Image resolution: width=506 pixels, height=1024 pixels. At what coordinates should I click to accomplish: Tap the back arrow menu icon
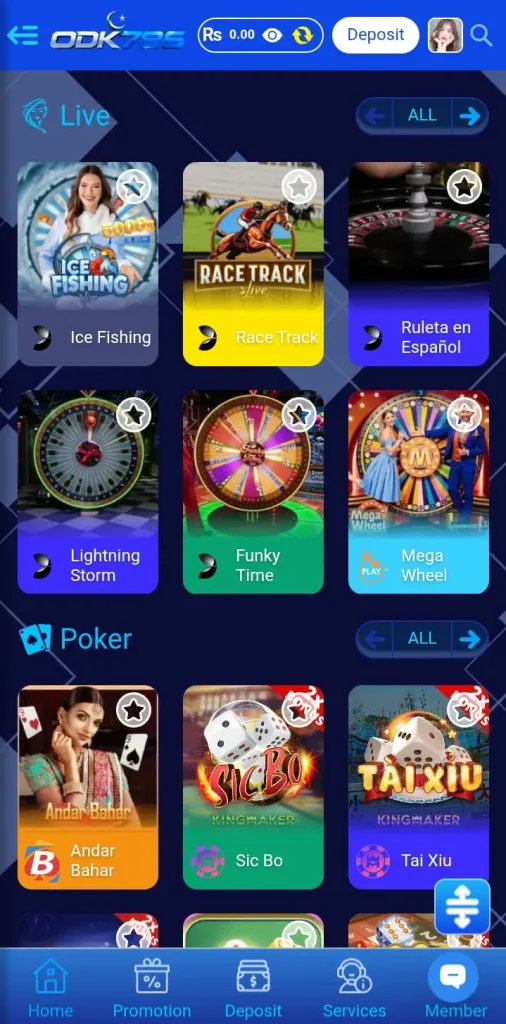(x=22, y=35)
